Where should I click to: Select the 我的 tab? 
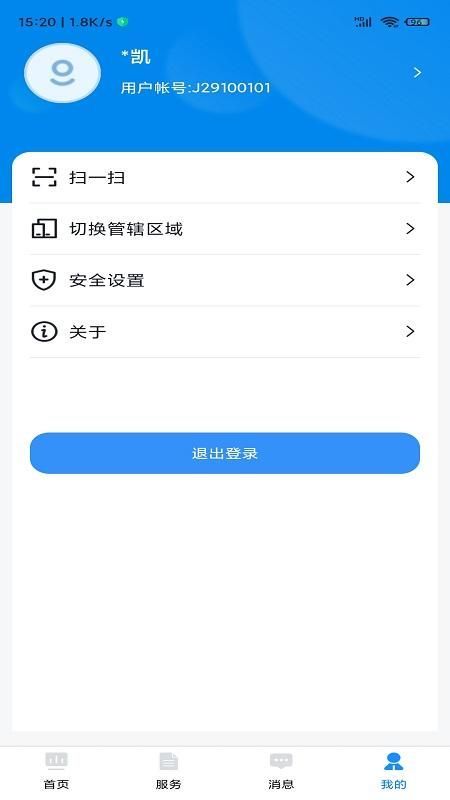[x=393, y=771]
